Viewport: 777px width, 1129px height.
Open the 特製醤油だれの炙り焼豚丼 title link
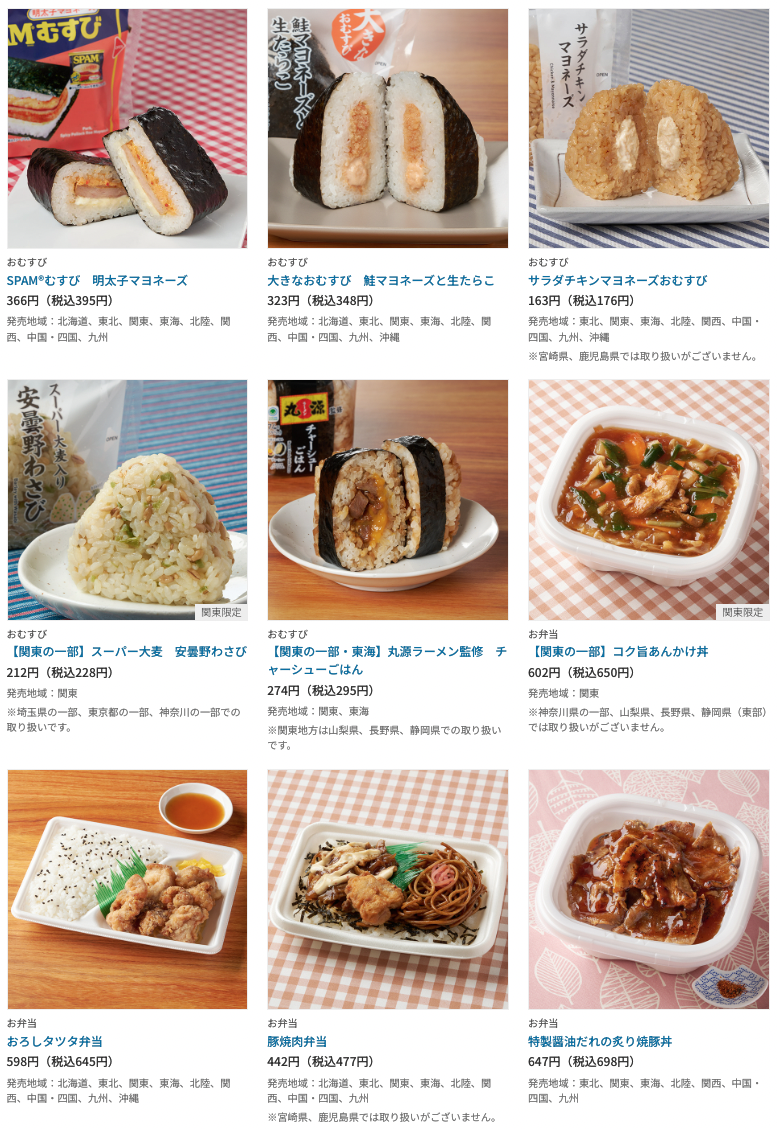pos(600,1041)
